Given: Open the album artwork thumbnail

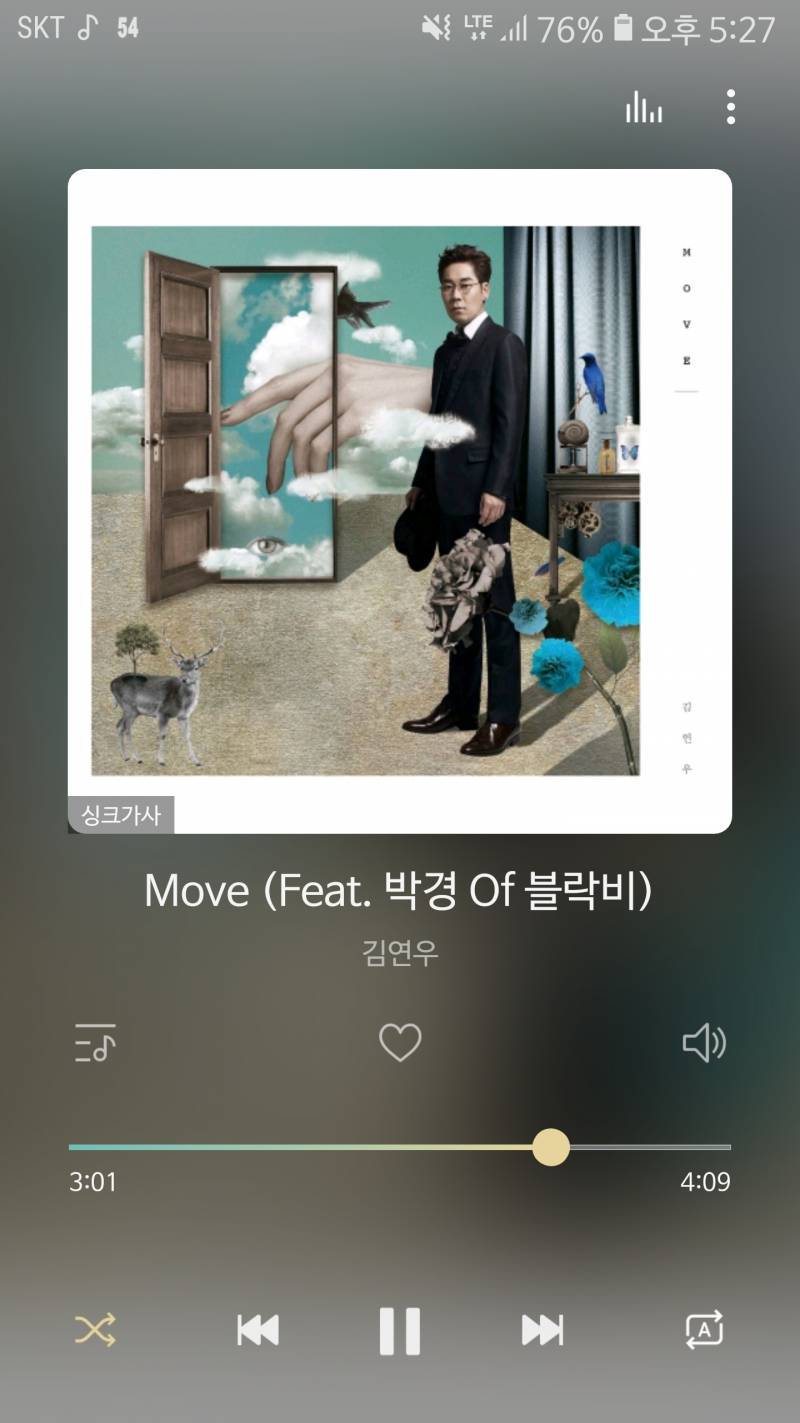Looking at the screenshot, I should click(400, 500).
